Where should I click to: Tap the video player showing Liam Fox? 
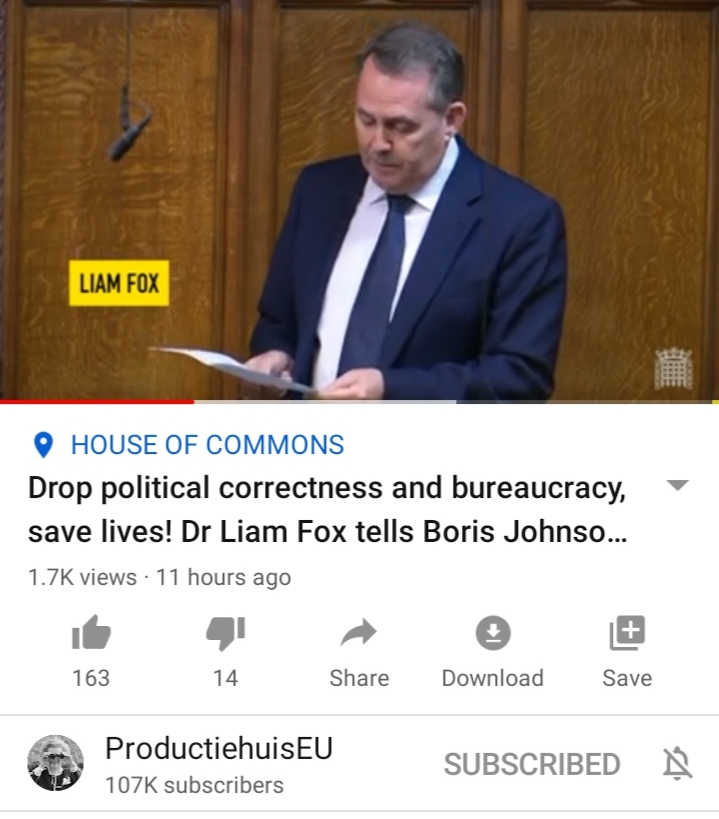(359, 200)
